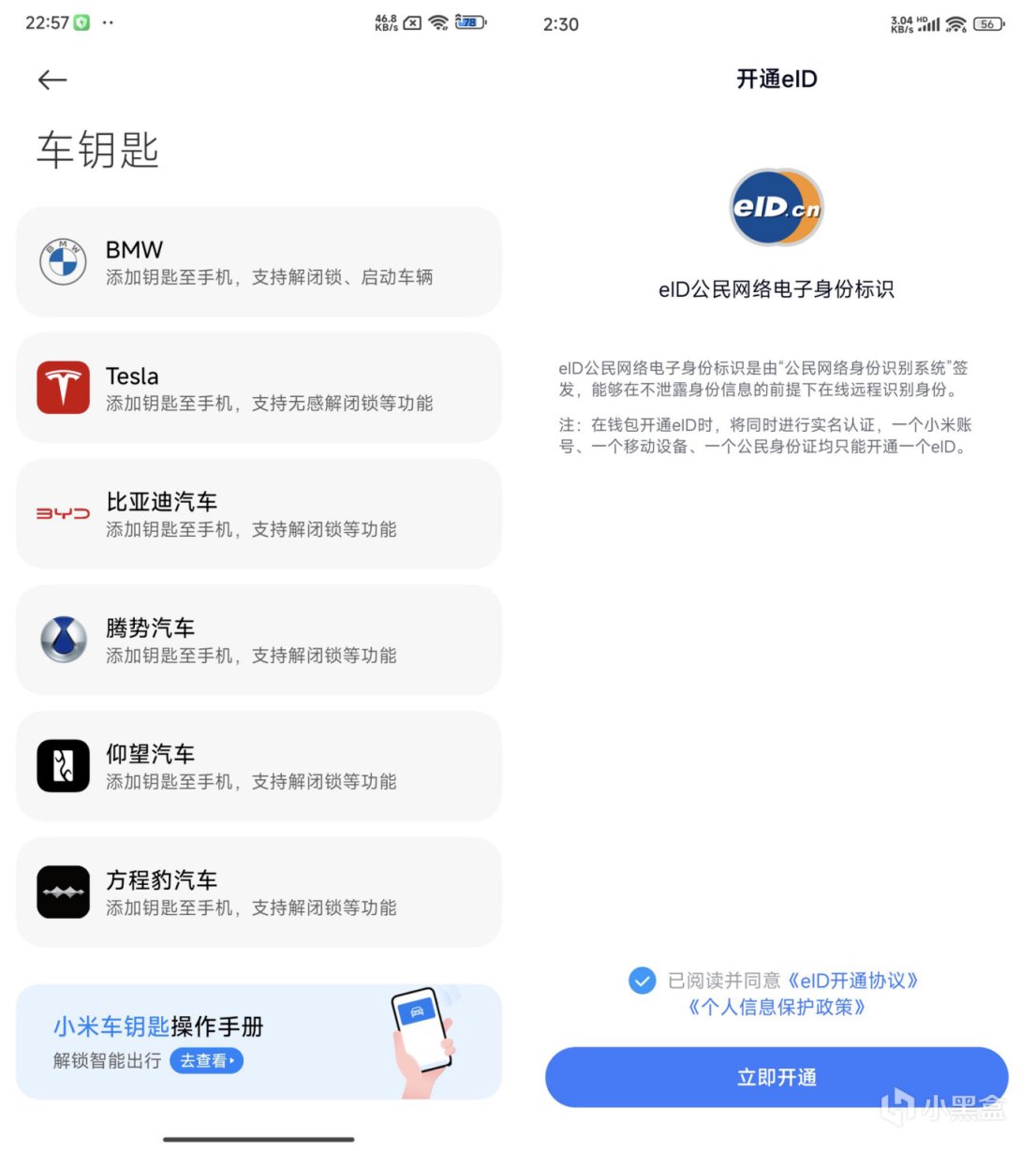Select Tesla to add a car key

[x=259, y=389]
